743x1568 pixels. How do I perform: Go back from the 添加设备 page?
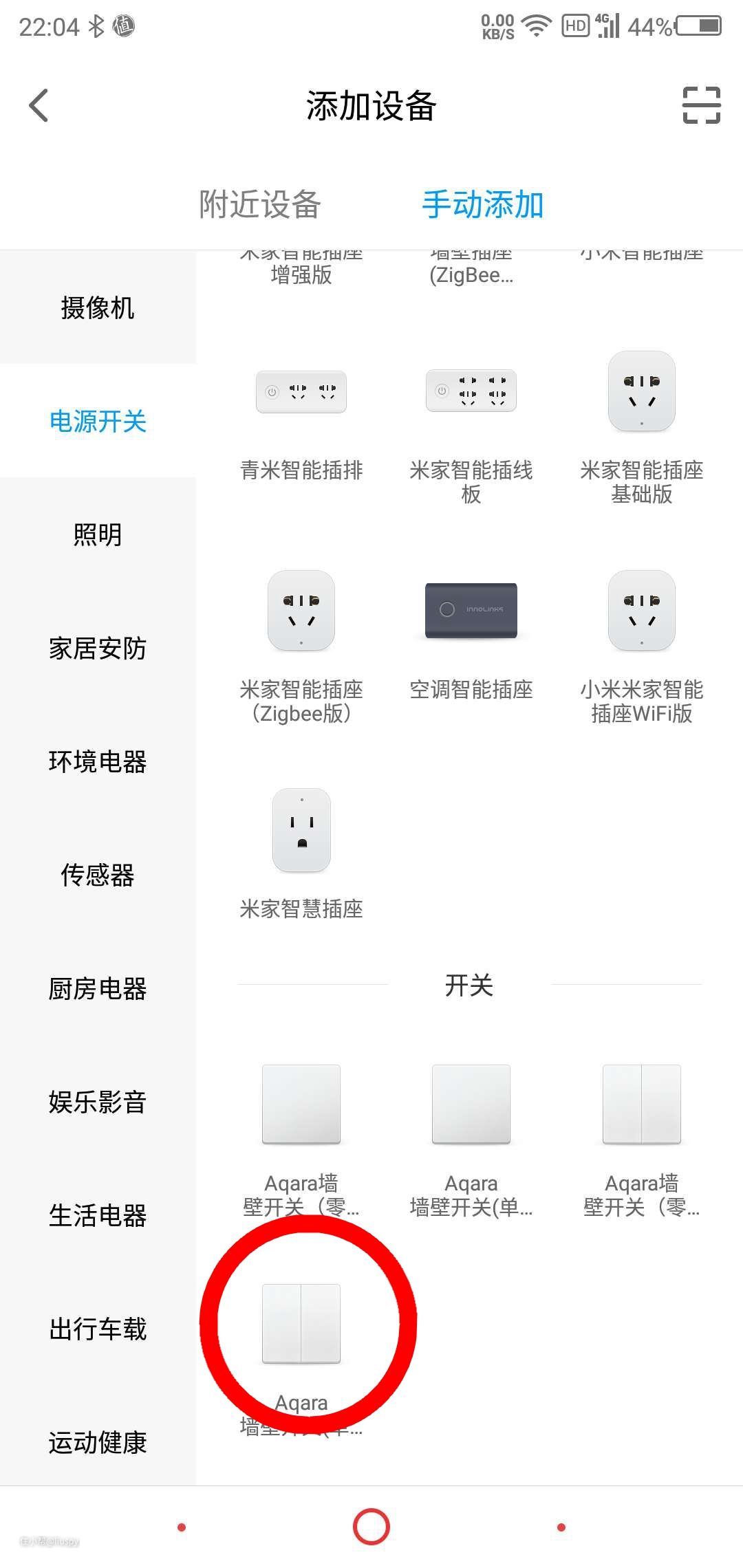[39, 105]
